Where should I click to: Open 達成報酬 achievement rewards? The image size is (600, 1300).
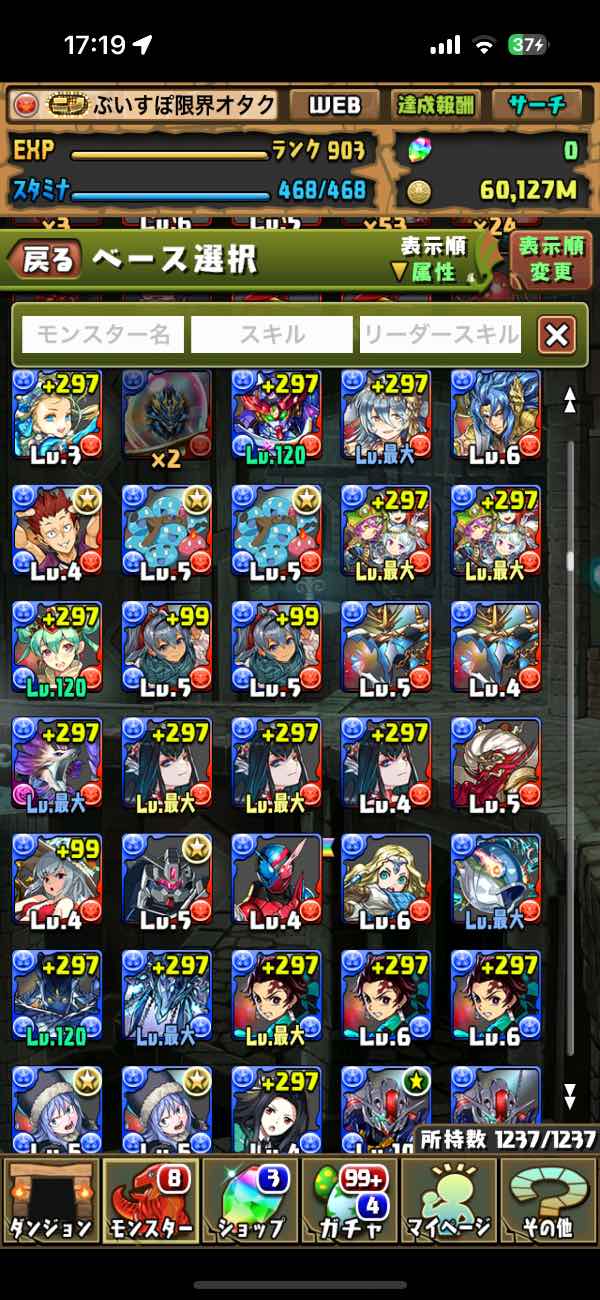click(x=435, y=104)
